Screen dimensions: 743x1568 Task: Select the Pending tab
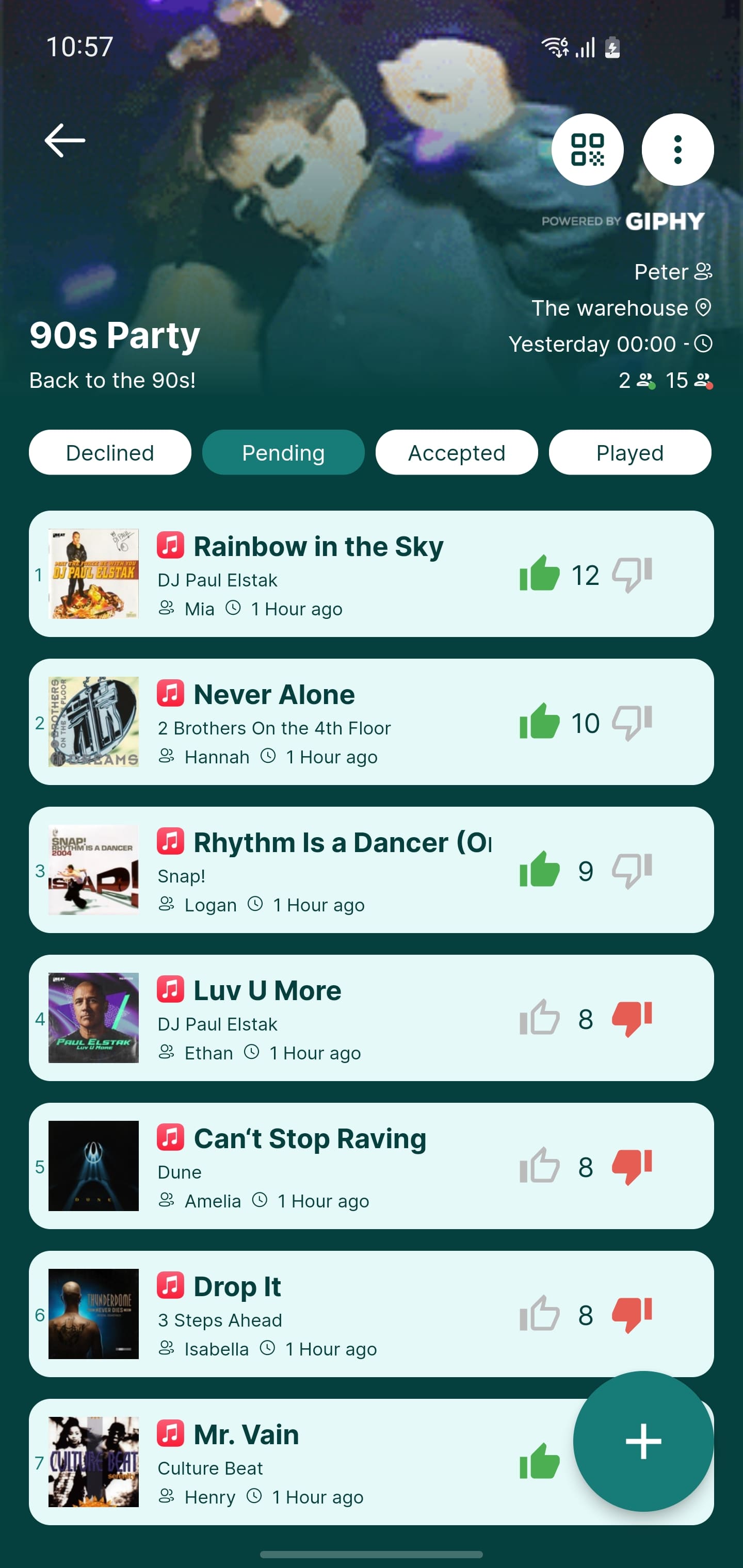pyautogui.click(x=283, y=453)
